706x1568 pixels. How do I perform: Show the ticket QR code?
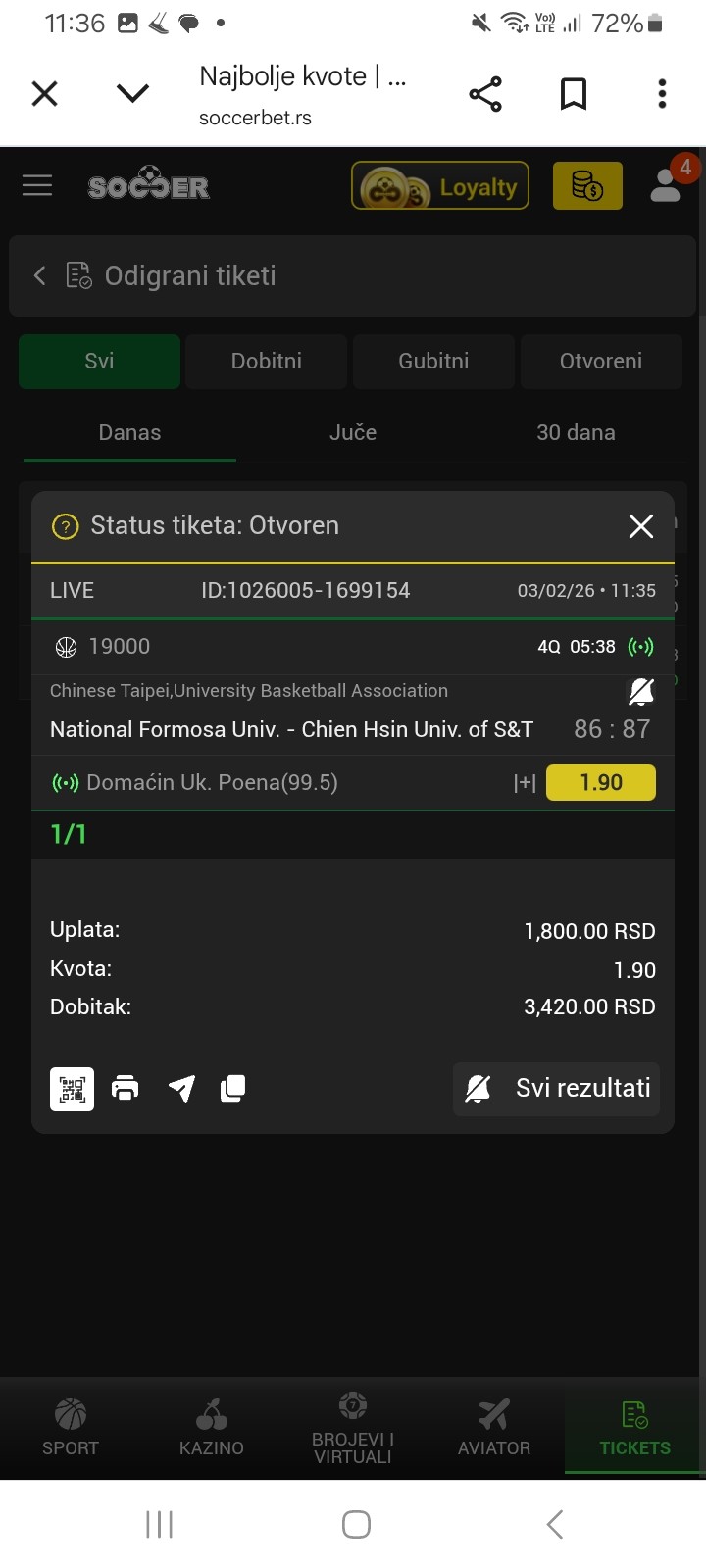coord(73,1089)
